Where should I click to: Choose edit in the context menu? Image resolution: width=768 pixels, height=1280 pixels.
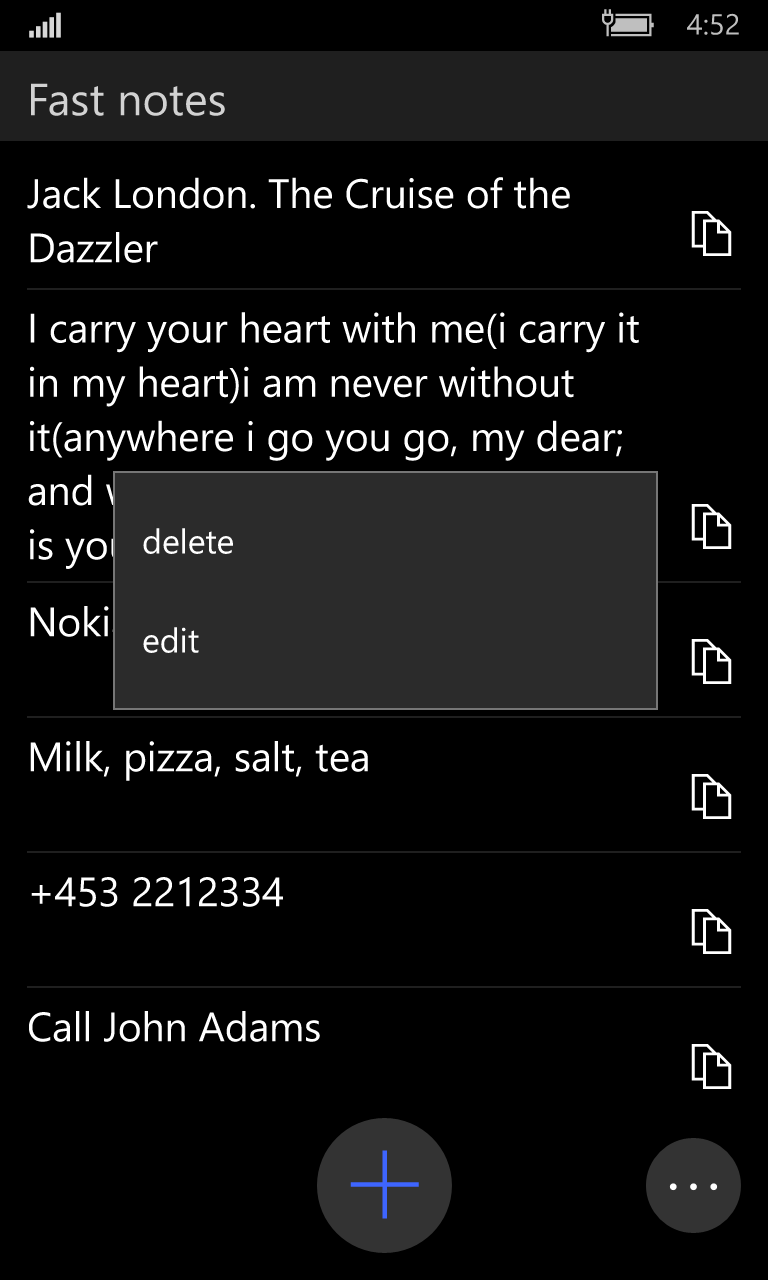pos(171,642)
